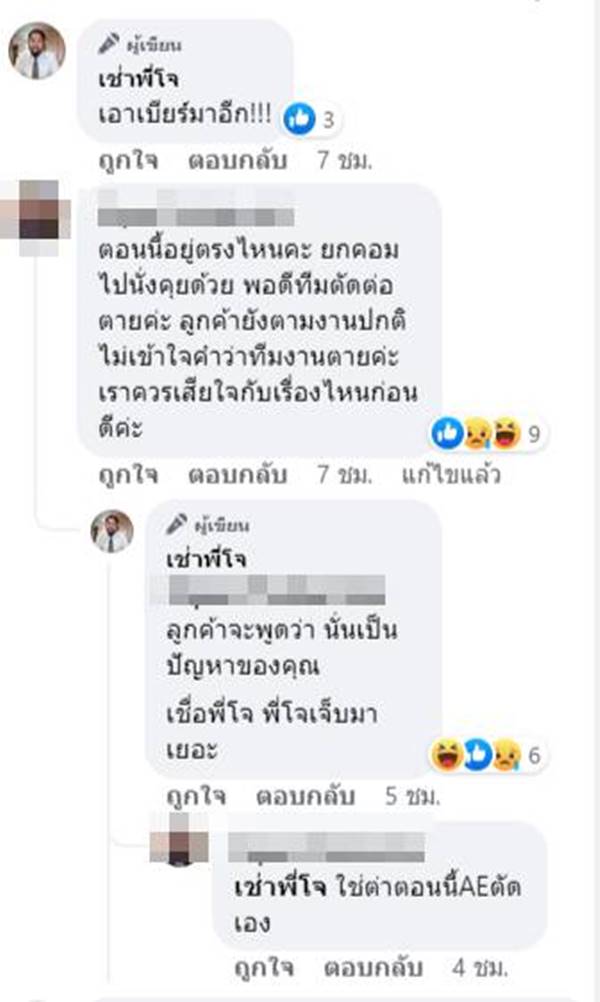Reply to the comment mentioning AE ตัดเอง
Viewport: 600px width, 1002px height.
coord(370,970)
